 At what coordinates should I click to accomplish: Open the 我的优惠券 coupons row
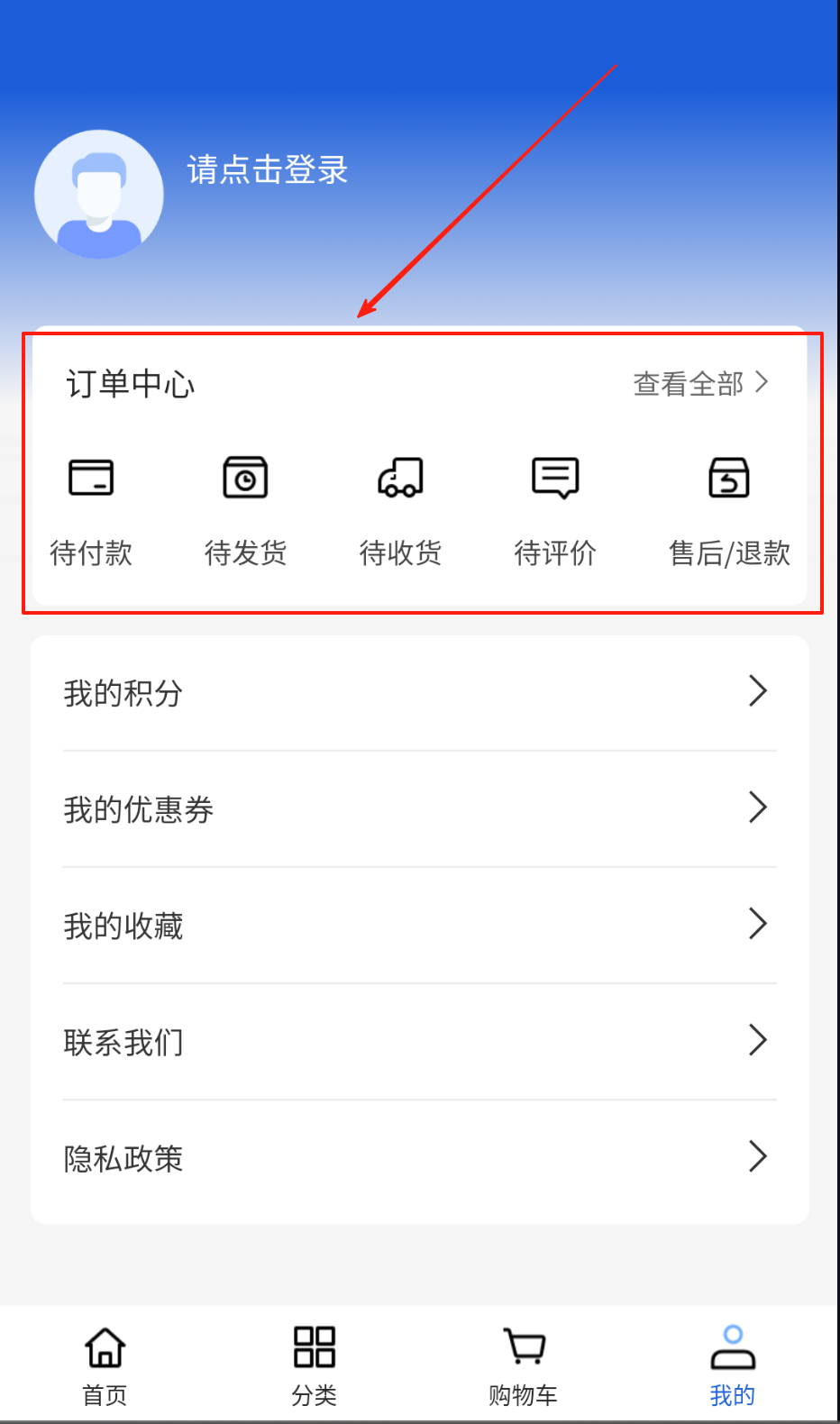click(419, 809)
